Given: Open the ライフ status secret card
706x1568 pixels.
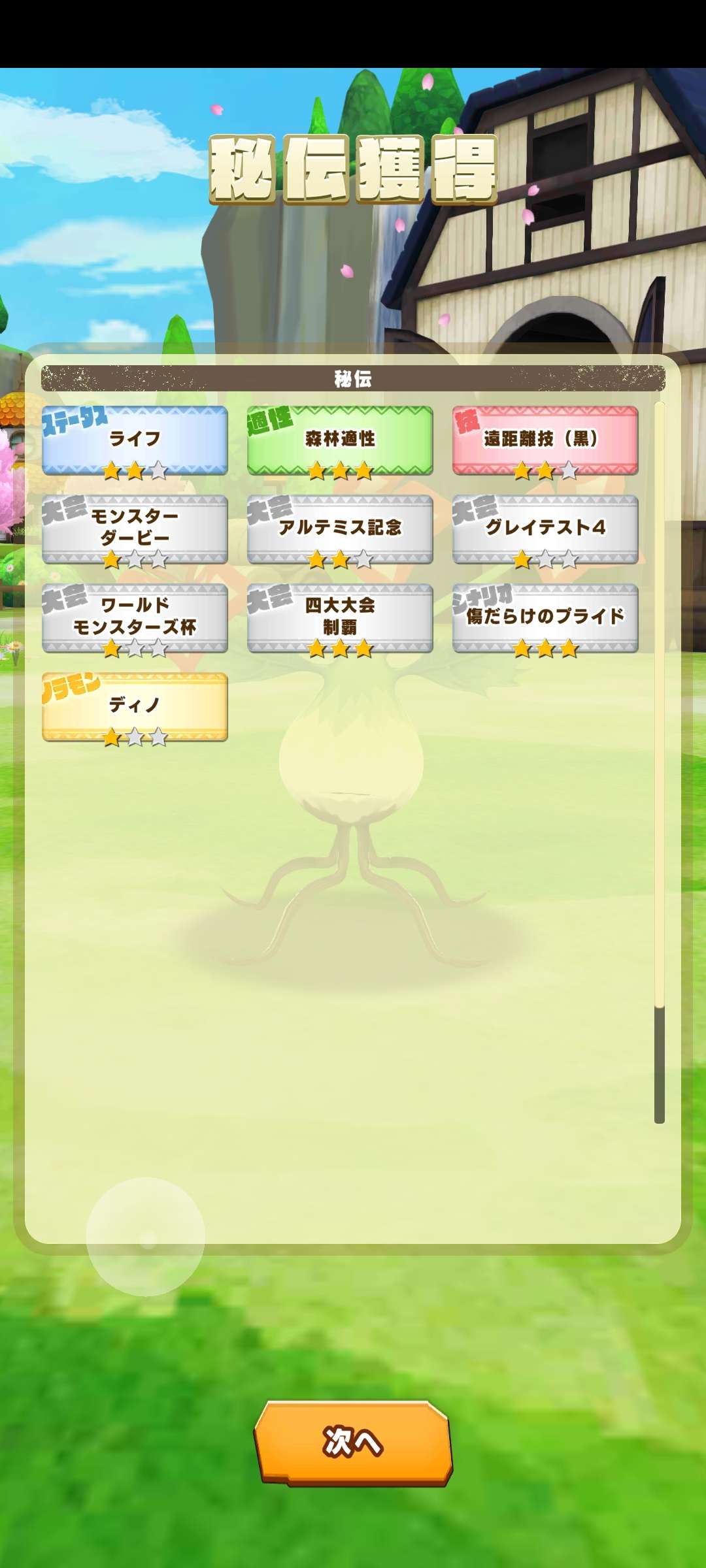Looking at the screenshot, I should coord(135,440).
